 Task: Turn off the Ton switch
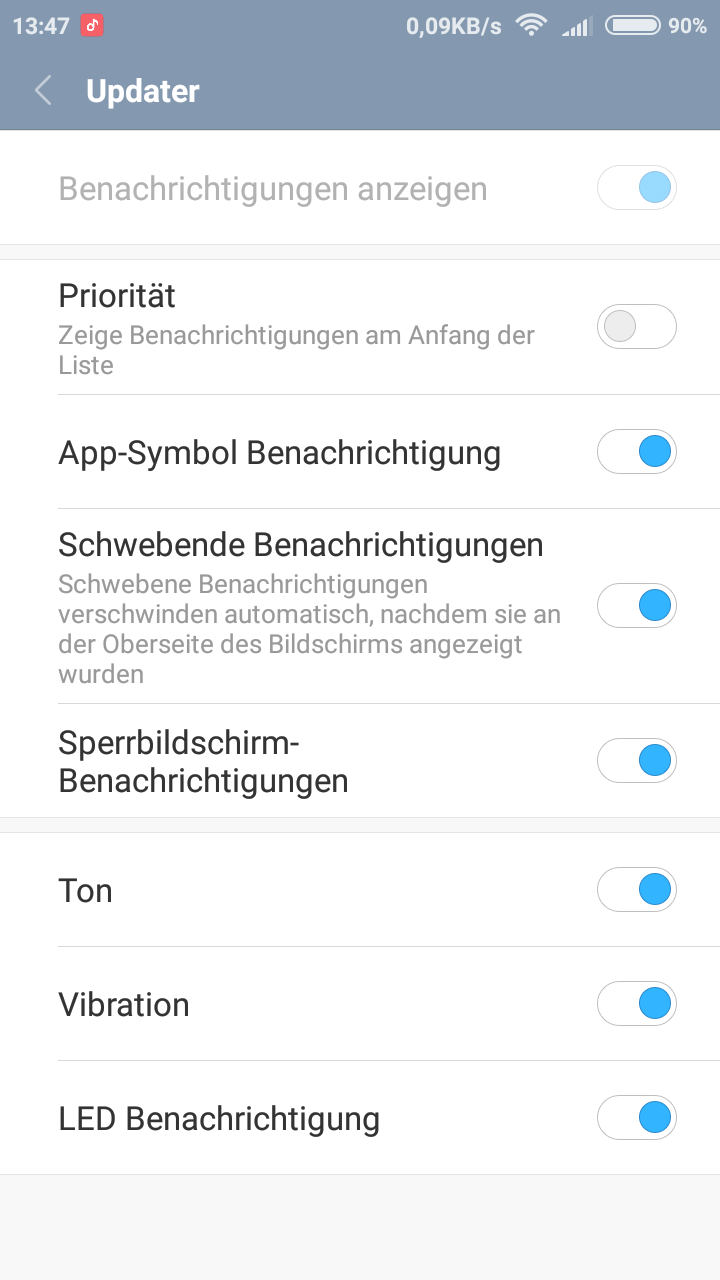coord(637,890)
